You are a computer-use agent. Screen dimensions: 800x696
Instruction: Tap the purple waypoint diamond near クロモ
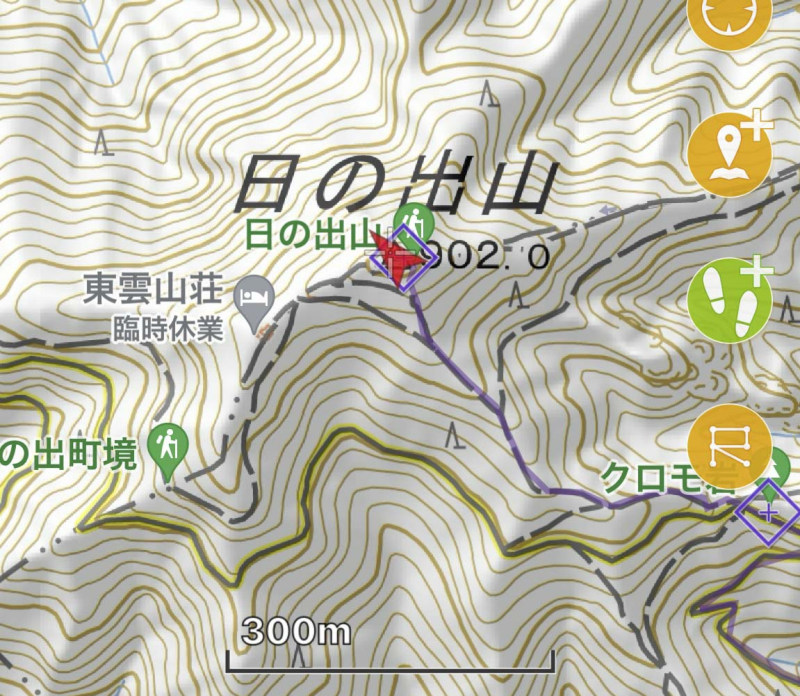[768, 512]
